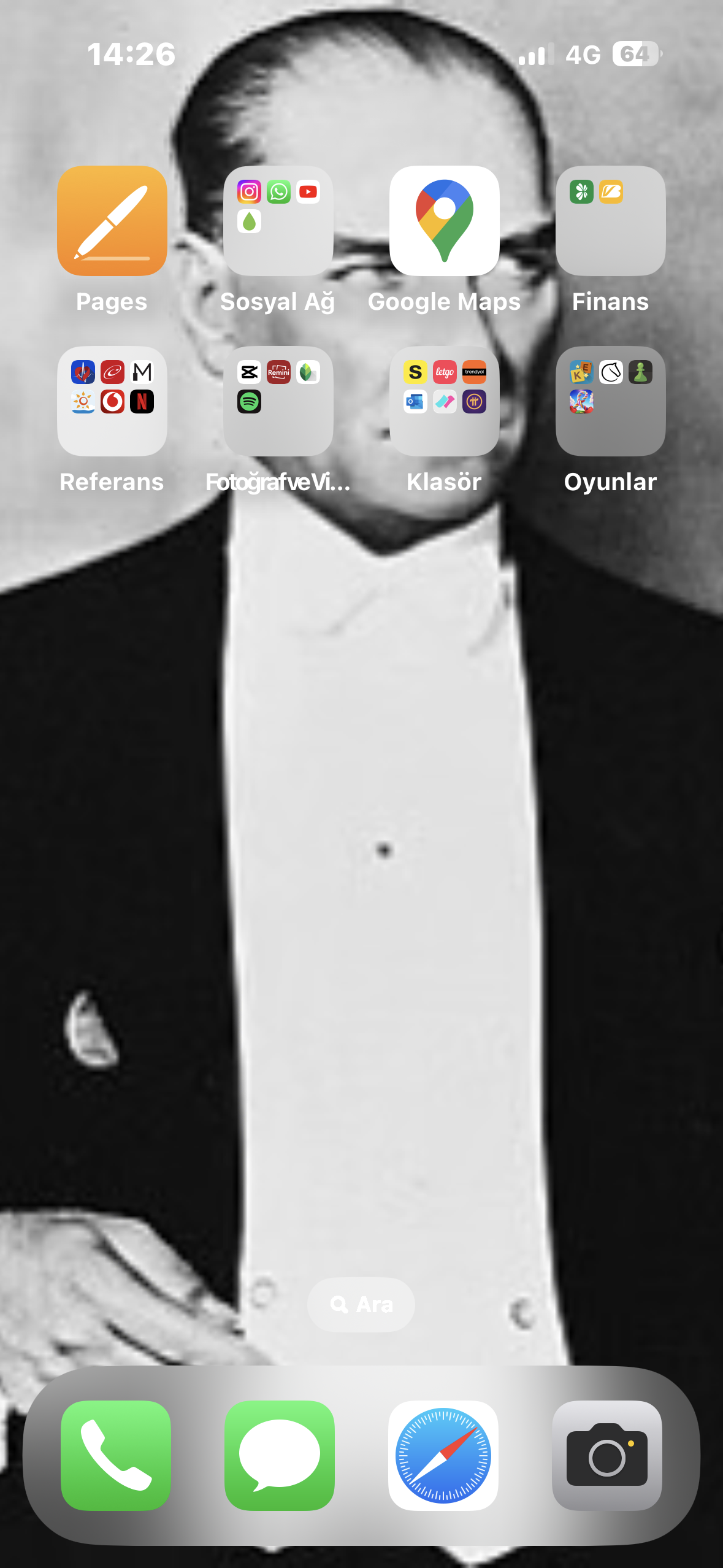This screenshot has height=1568, width=723.
Task: Launch Google Maps
Action: 445,221
